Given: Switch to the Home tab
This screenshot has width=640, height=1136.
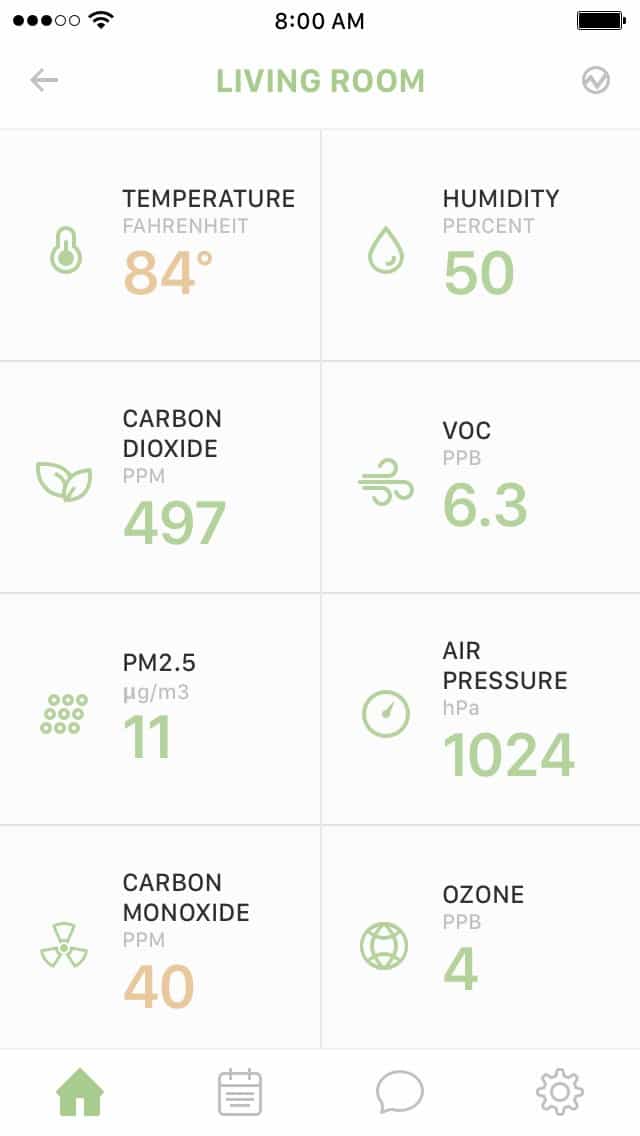Looking at the screenshot, I should point(80,1092).
